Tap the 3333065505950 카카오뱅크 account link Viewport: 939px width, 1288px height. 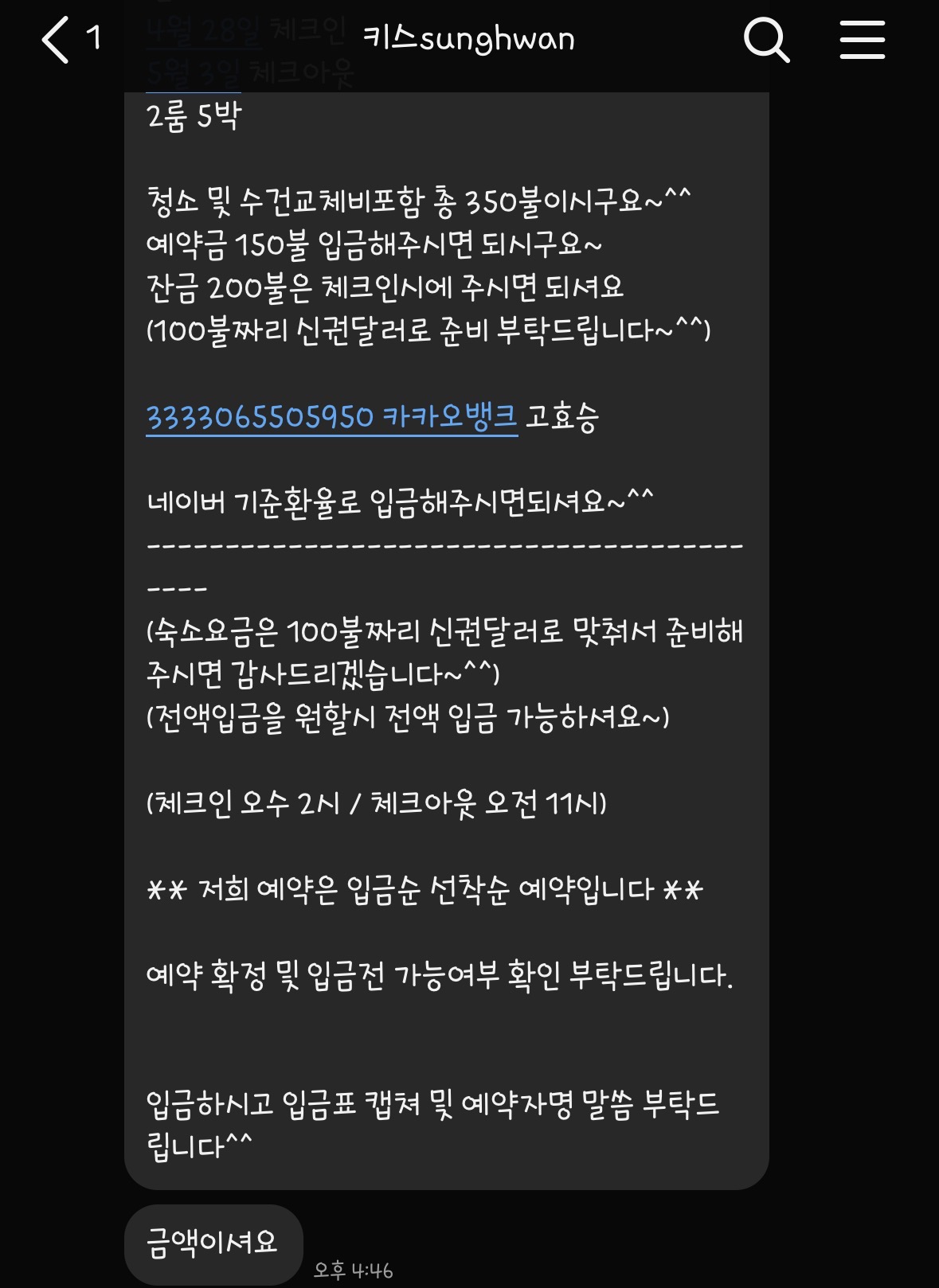(x=331, y=416)
